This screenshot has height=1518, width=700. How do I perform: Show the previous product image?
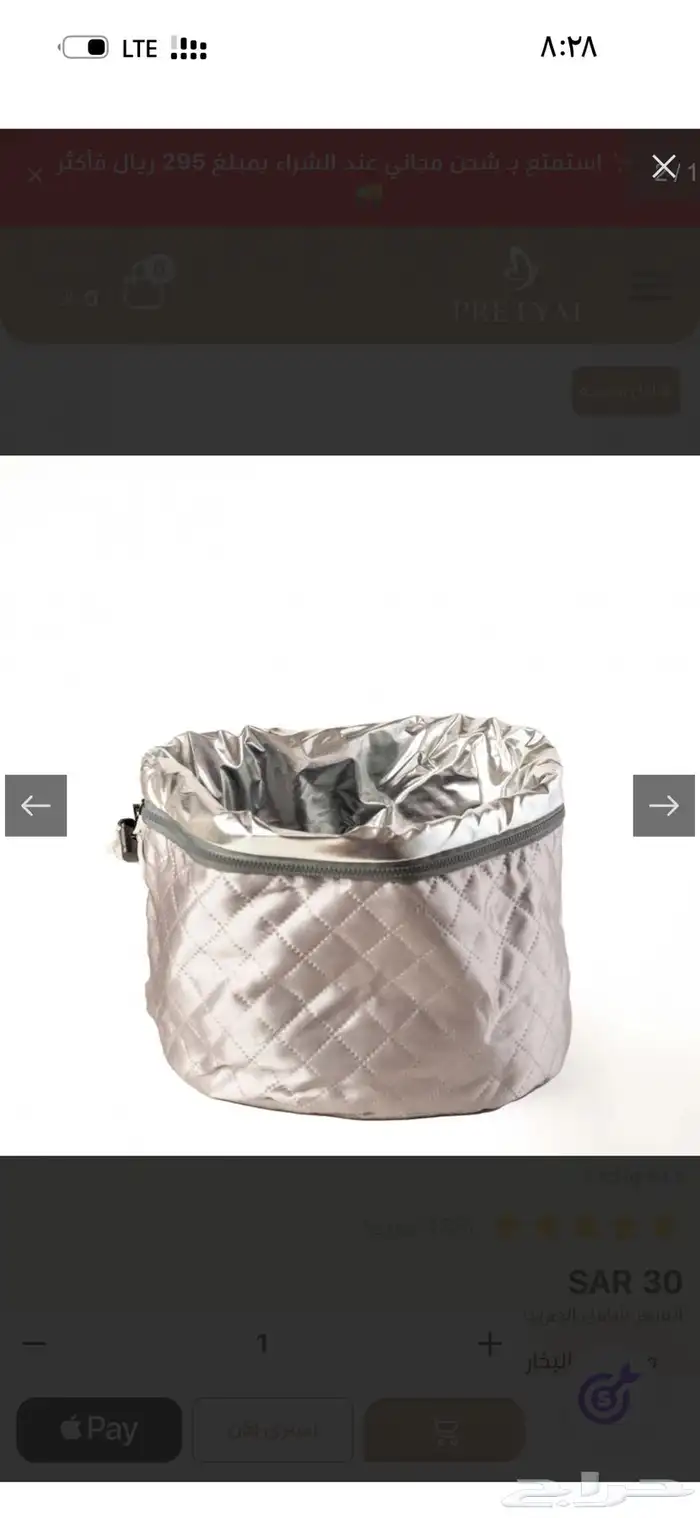pos(36,805)
